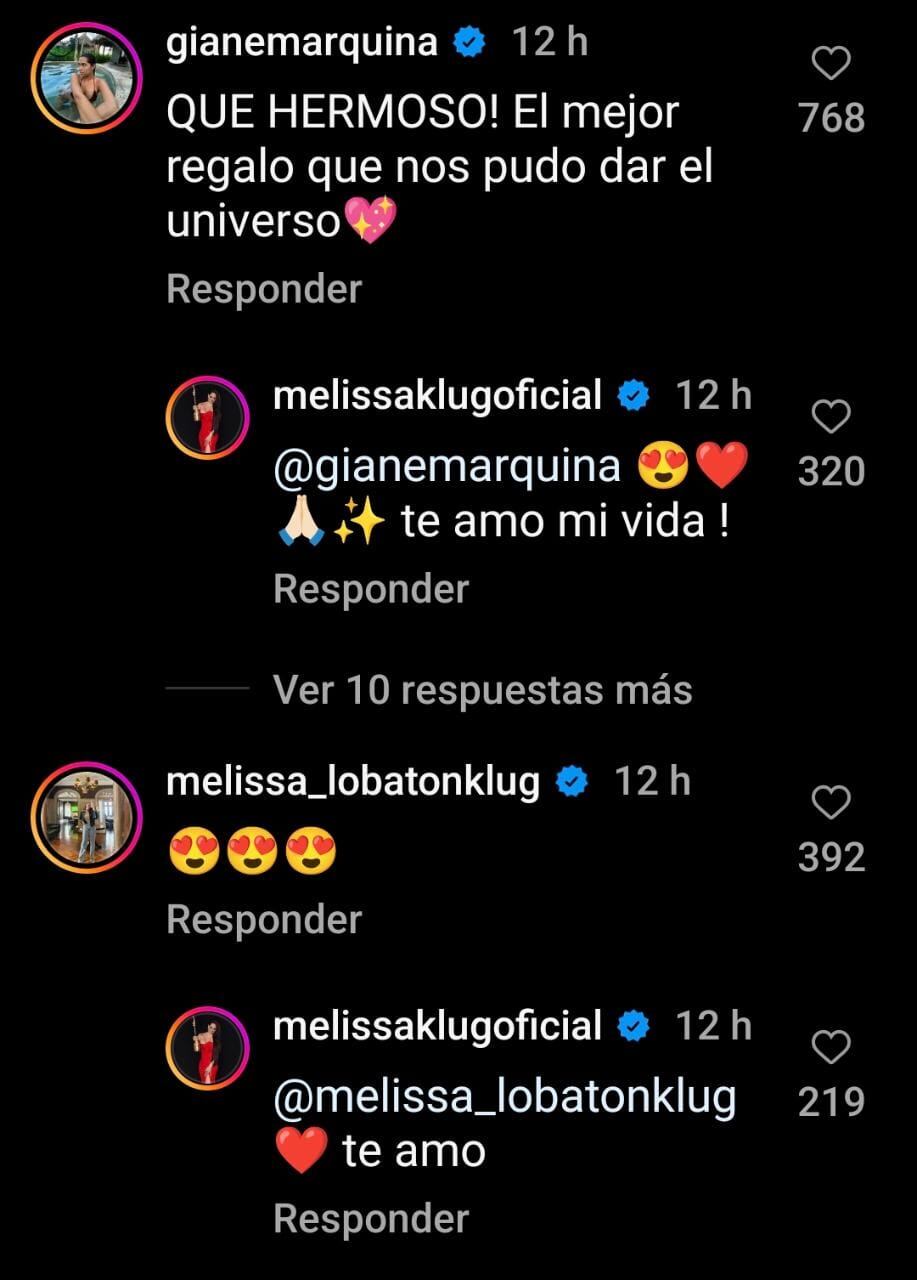The image size is (917, 1280).
Task: Click the 12 h timestamp on gianemarquina's comment
Action: tap(548, 41)
